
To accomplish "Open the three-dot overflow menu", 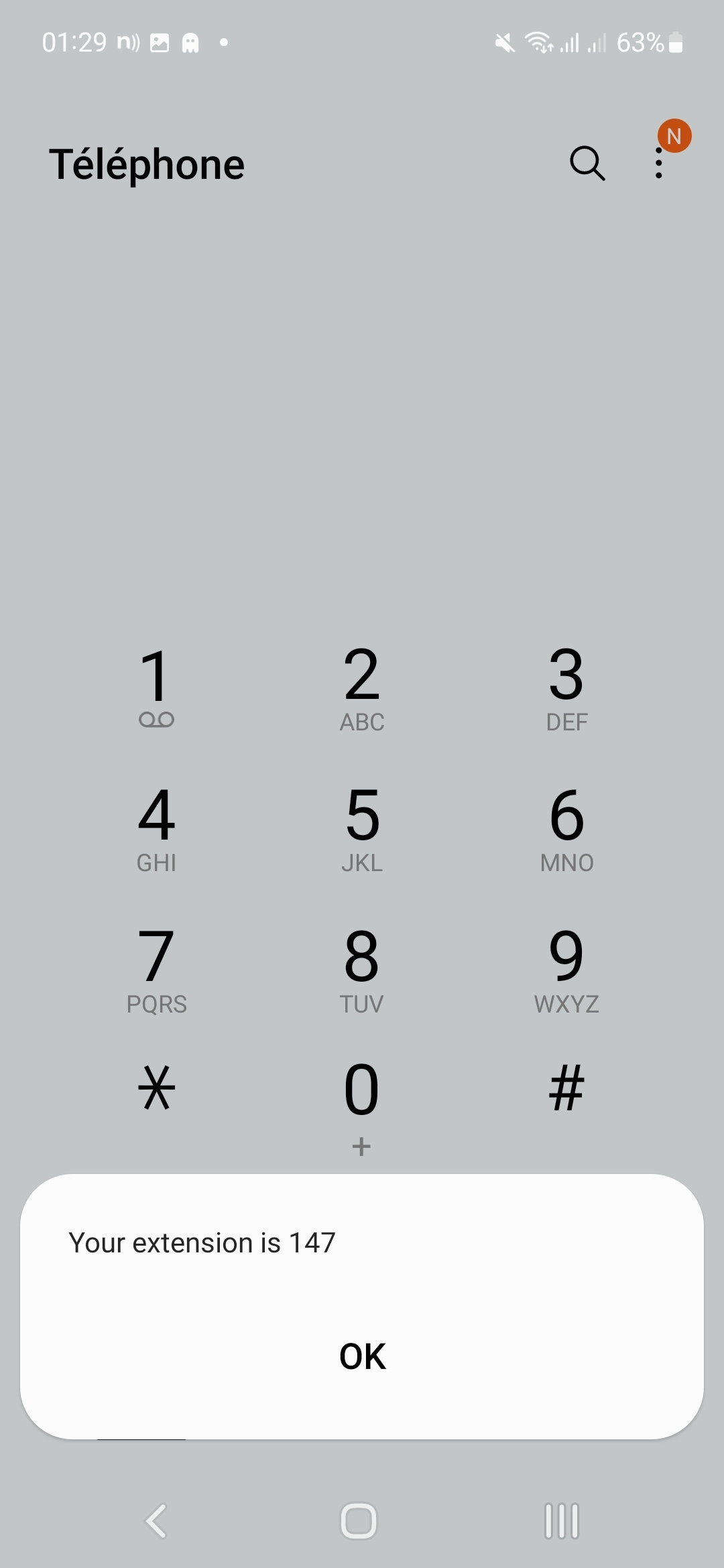I will click(659, 164).
